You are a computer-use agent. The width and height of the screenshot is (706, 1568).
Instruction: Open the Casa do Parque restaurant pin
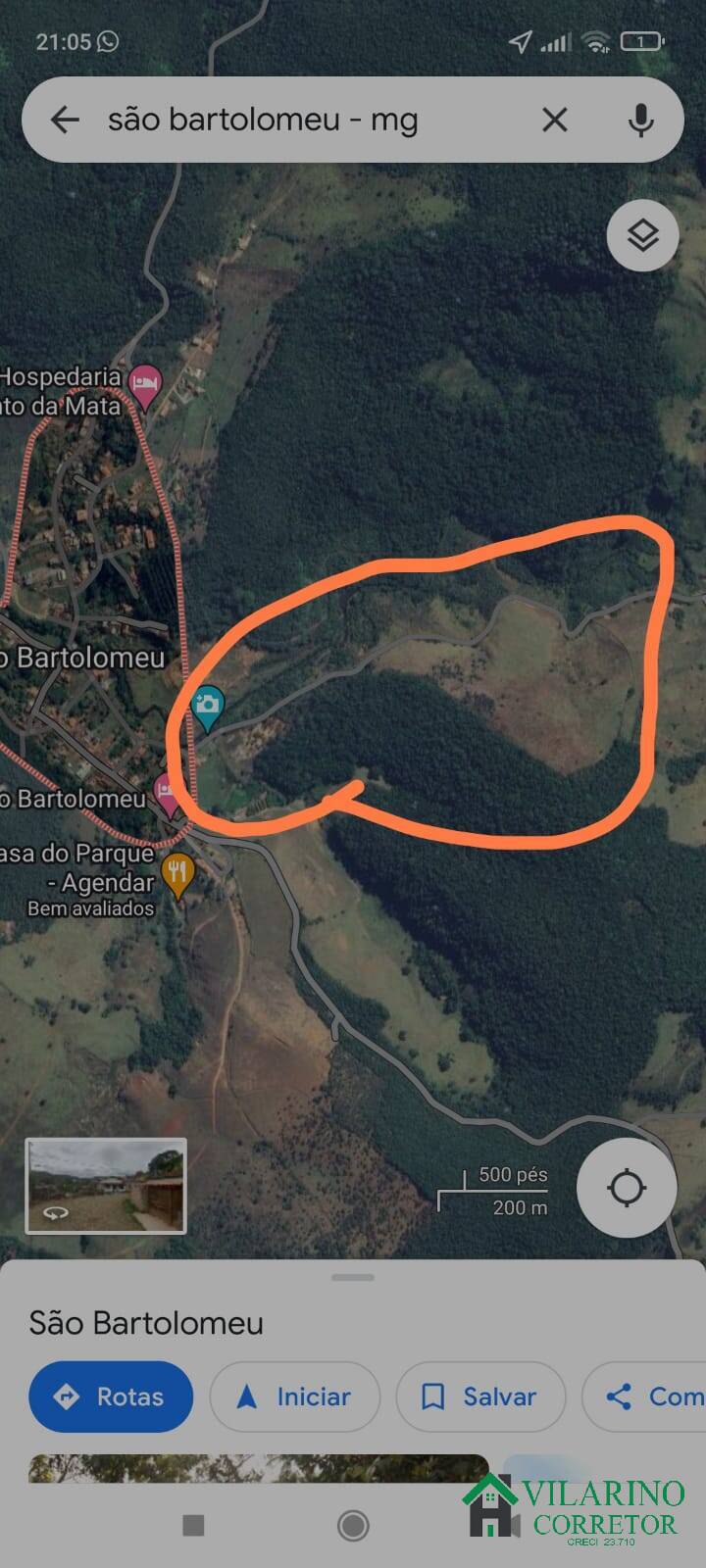click(177, 871)
